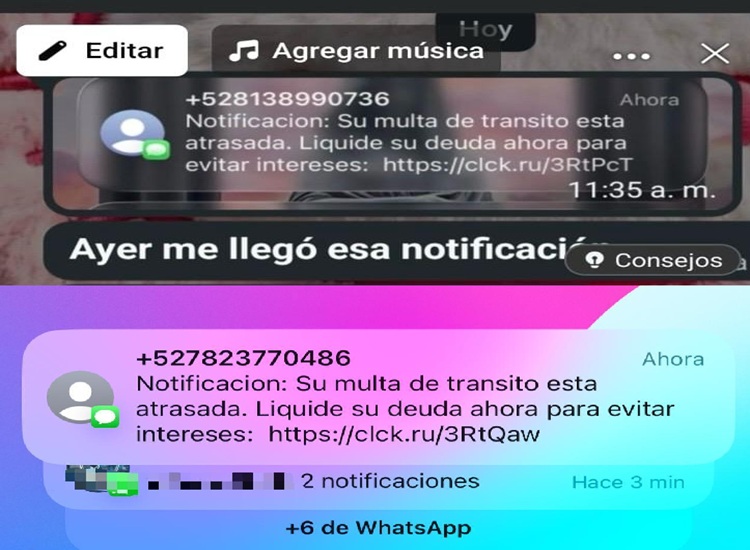Add music with Agregar música
This screenshot has width=750, height=550.
pyautogui.click(x=356, y=51)
